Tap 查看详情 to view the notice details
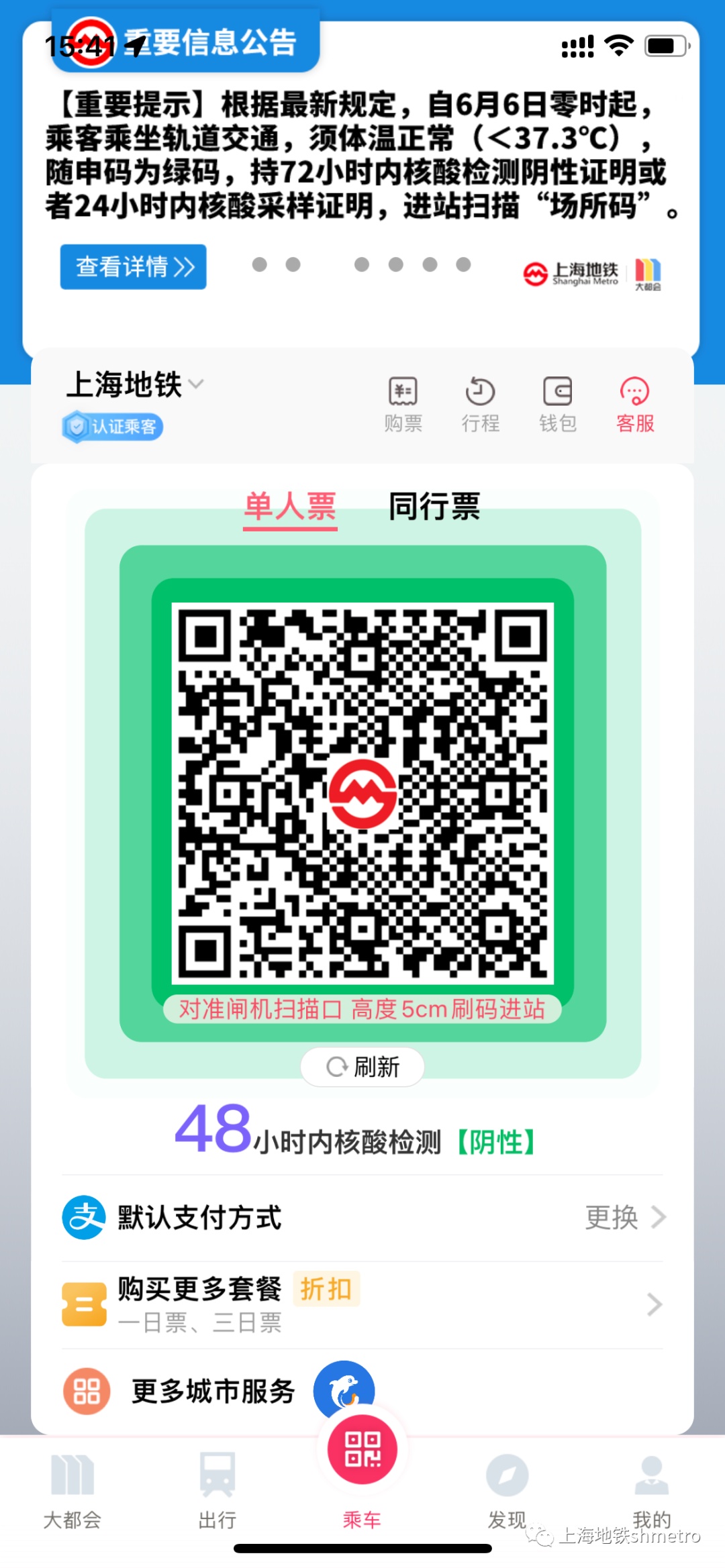 pyautogui.click(x=133, y=267)
